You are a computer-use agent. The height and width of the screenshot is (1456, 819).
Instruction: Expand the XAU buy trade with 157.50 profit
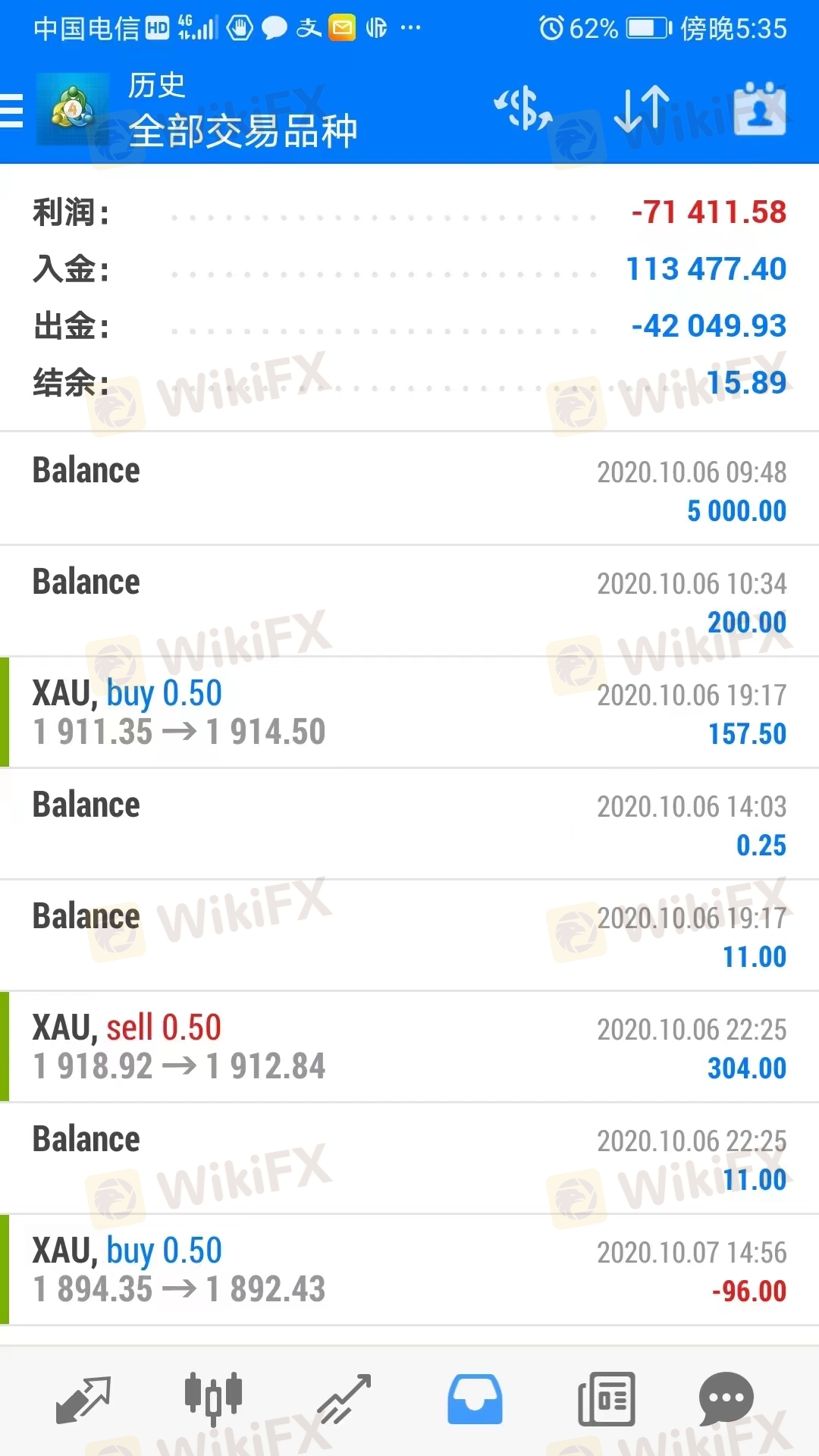coord(409,712)
